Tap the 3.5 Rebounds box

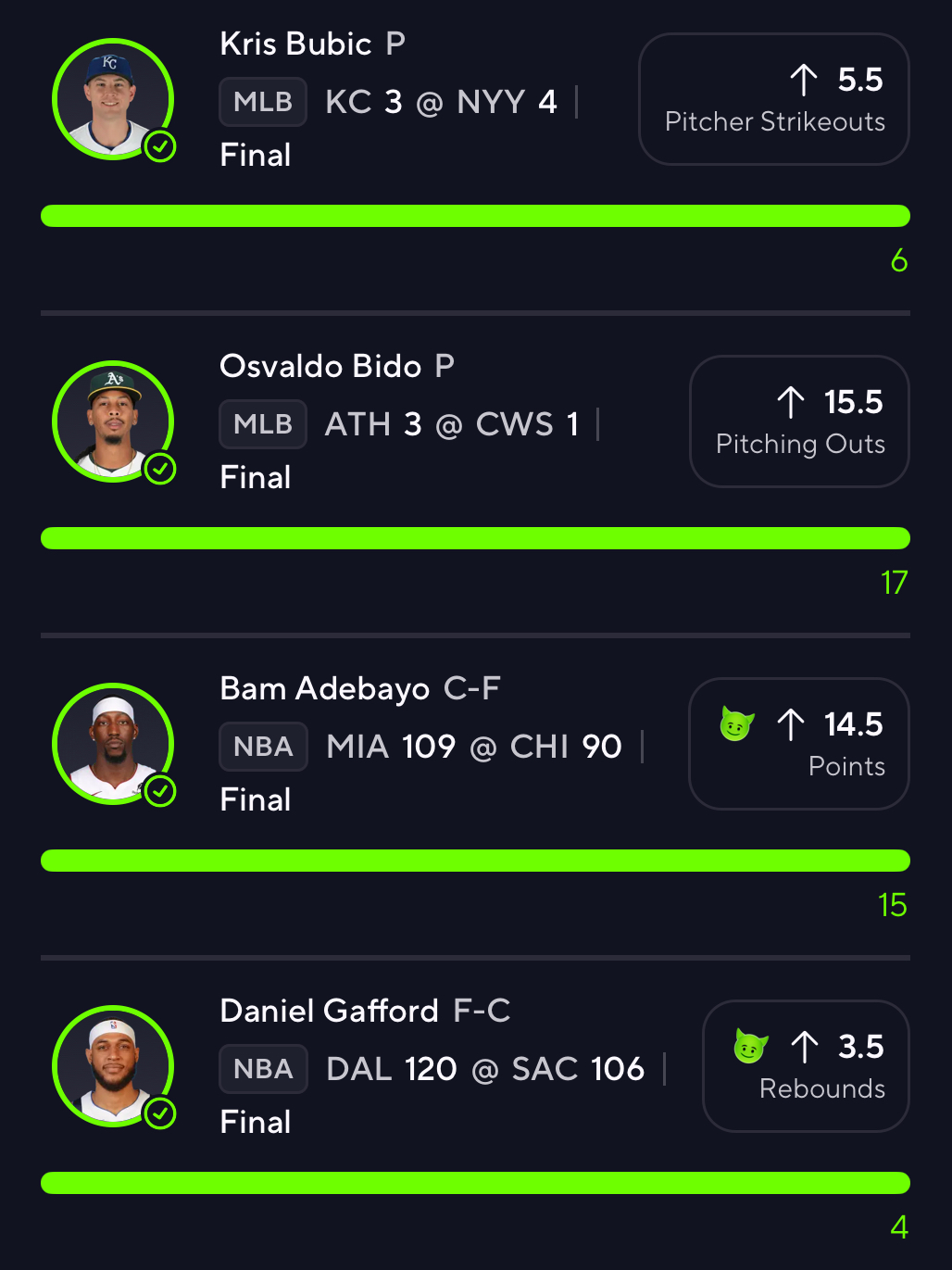coord(805,1066)
